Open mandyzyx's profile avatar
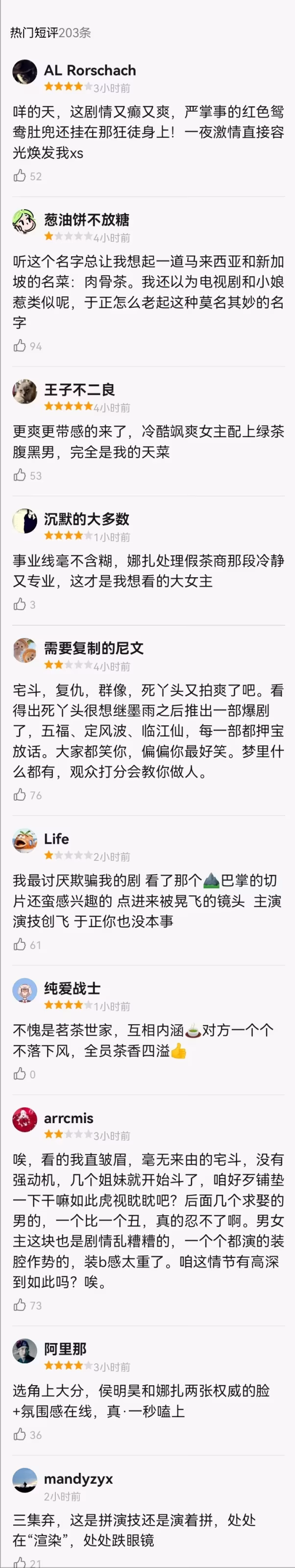 [x=25, y=1480]
